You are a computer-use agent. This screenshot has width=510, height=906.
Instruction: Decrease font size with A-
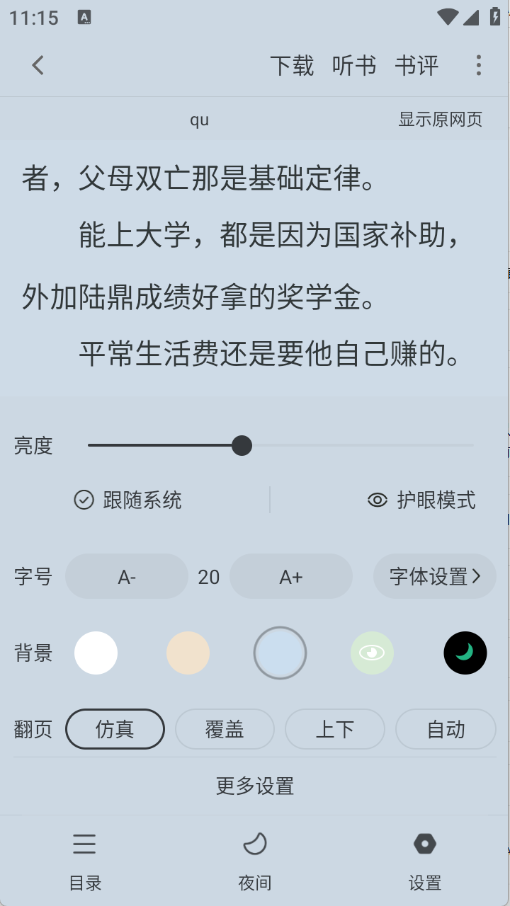click(x=126, y=577)
